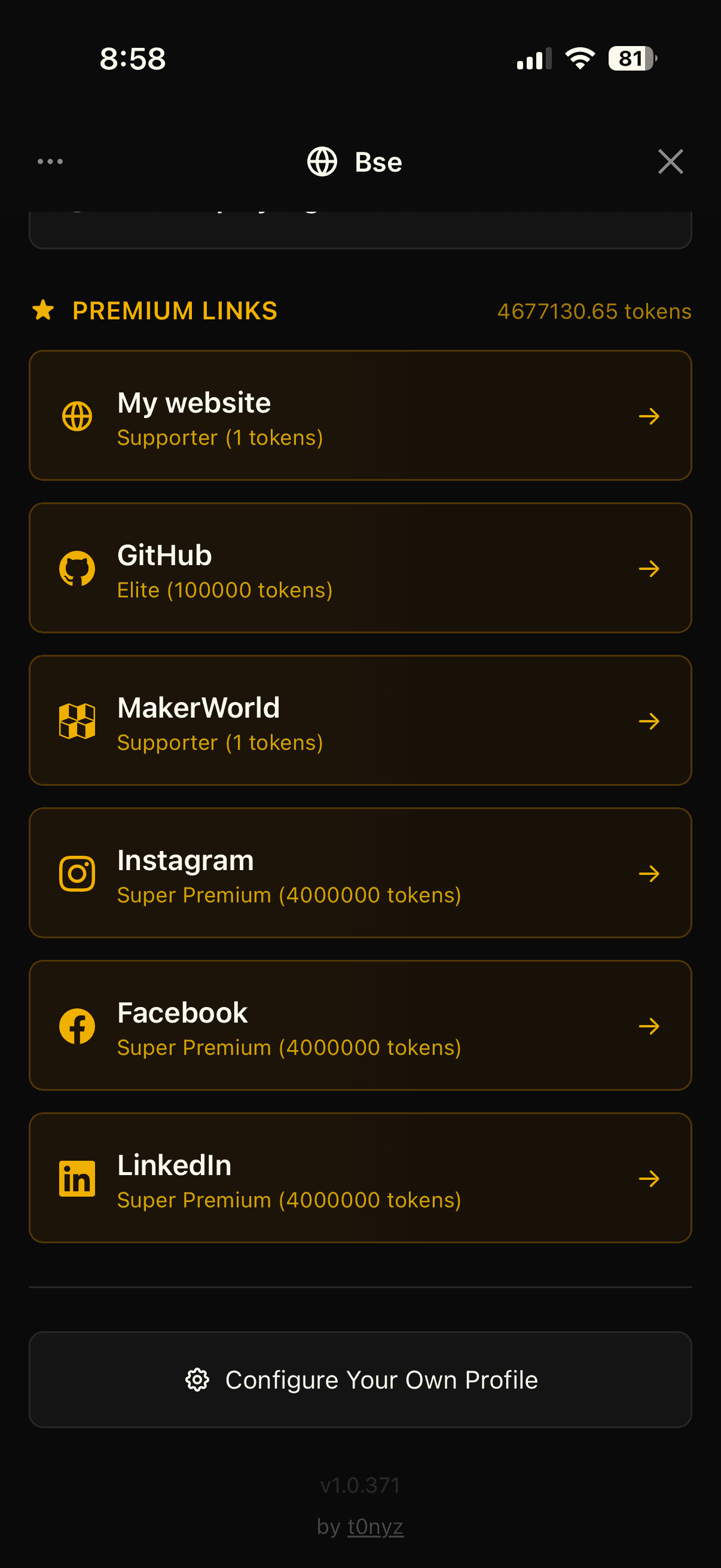Screen dimensions: 721x1568
Task: Open the arrow on the Instagram card
Action: tap(650, 874)
